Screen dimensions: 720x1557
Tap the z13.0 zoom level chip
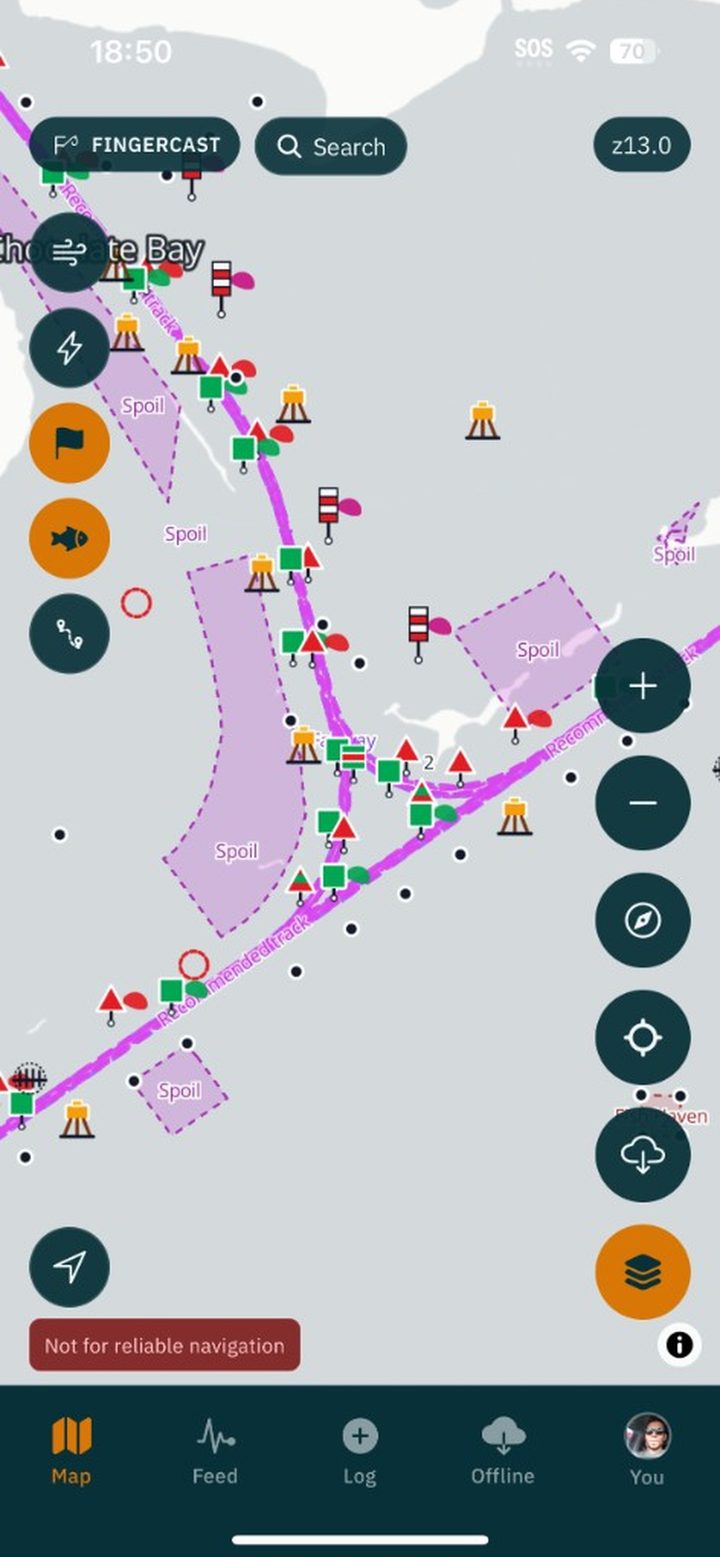click(x=641, y=146)
